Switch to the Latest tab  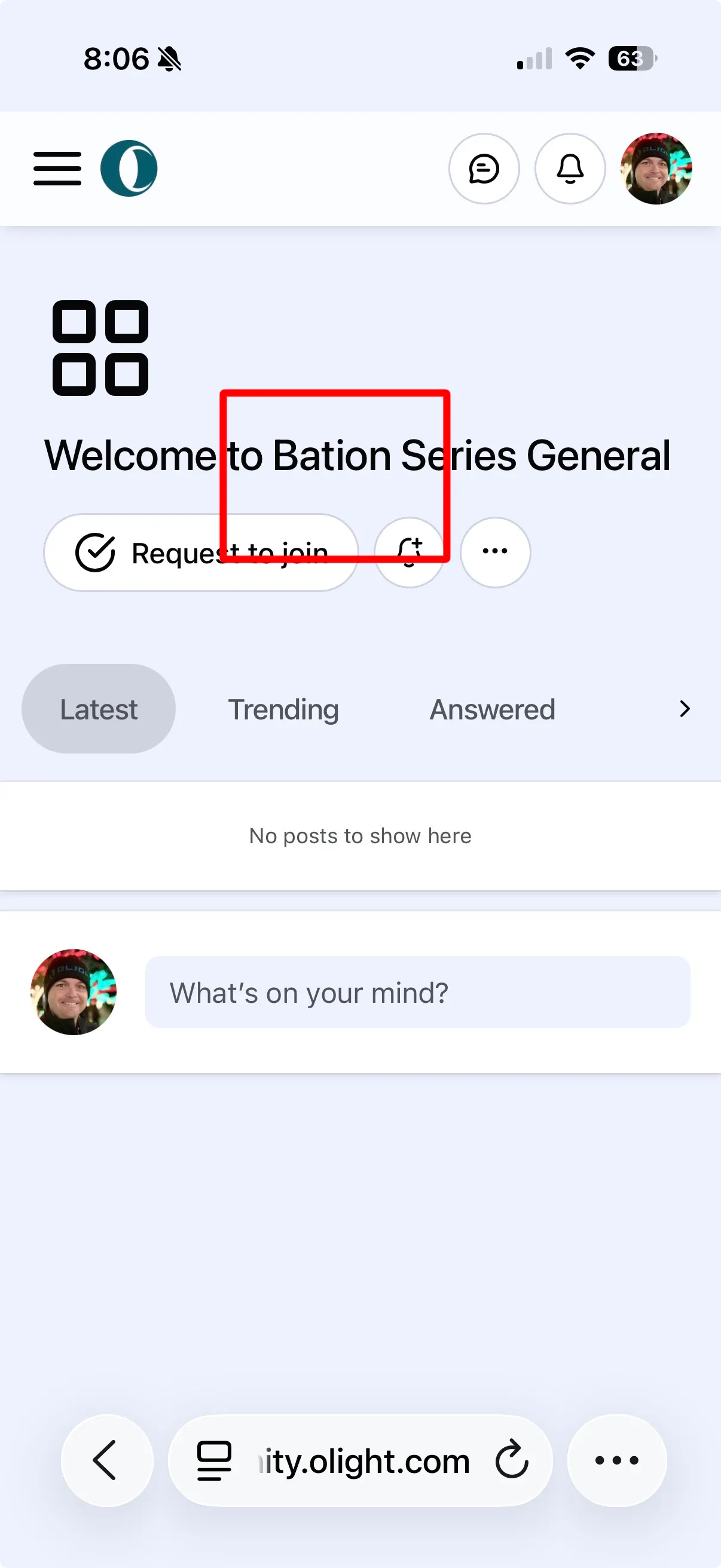(99, 709)
